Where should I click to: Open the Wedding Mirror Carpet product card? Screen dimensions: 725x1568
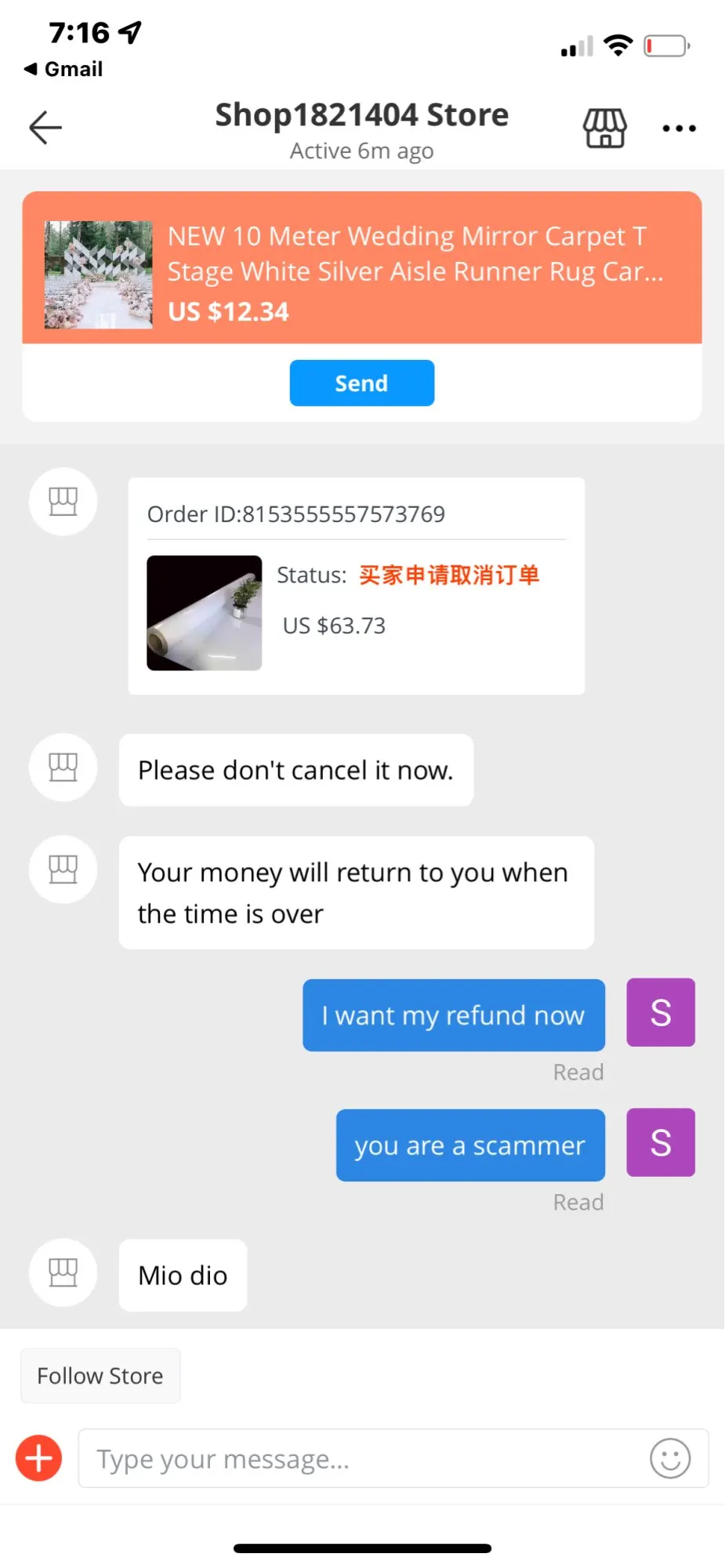point(361,268)
